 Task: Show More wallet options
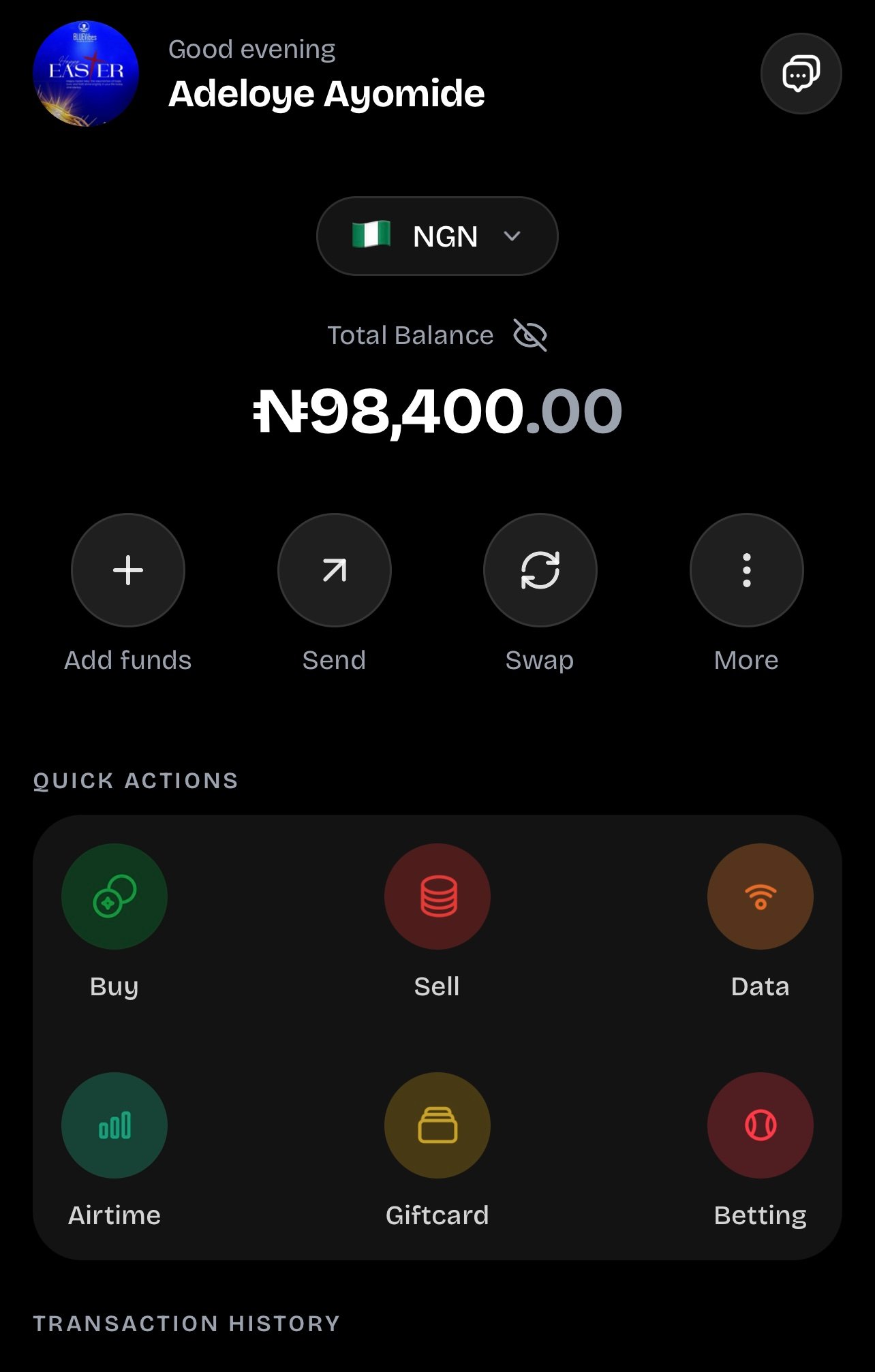click(746, 570)
